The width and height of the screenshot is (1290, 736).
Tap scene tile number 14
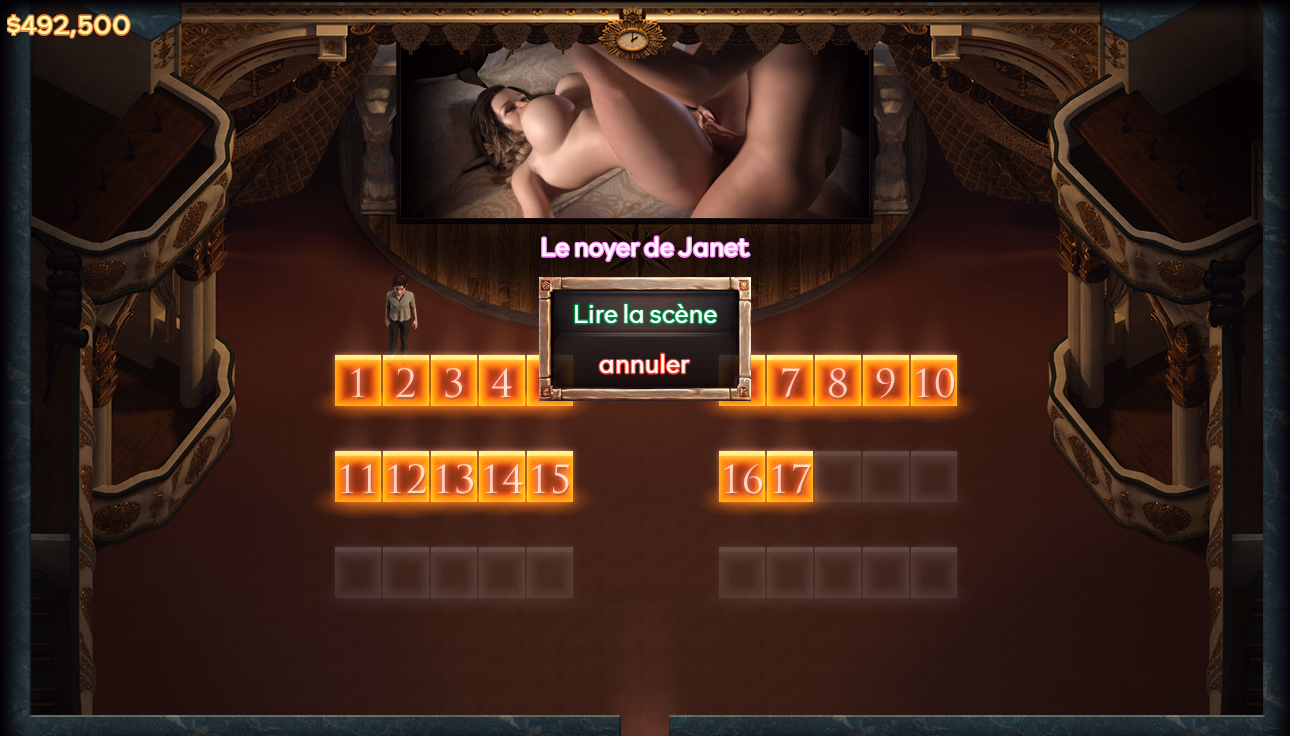coord(502,477)
